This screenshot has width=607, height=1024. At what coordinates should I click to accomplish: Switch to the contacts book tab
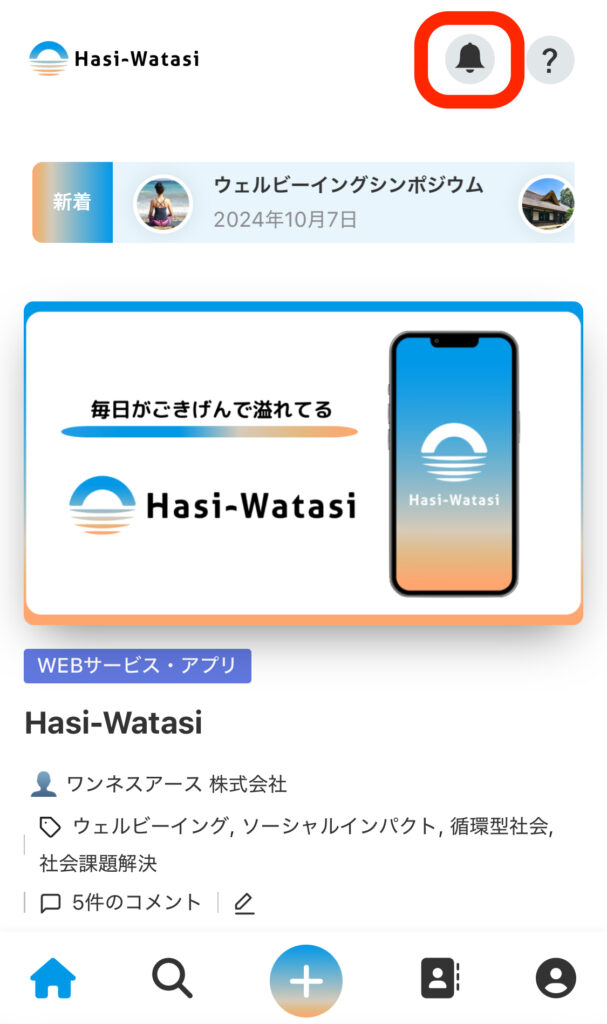click(439, 979)
